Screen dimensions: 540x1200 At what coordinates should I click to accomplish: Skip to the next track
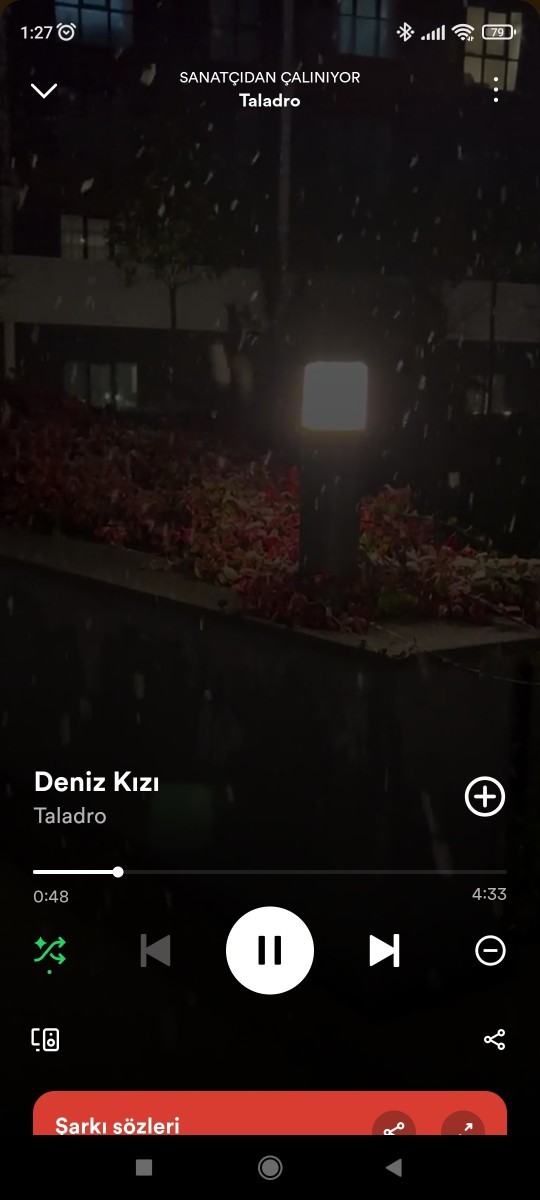click(x=385, y=950)
